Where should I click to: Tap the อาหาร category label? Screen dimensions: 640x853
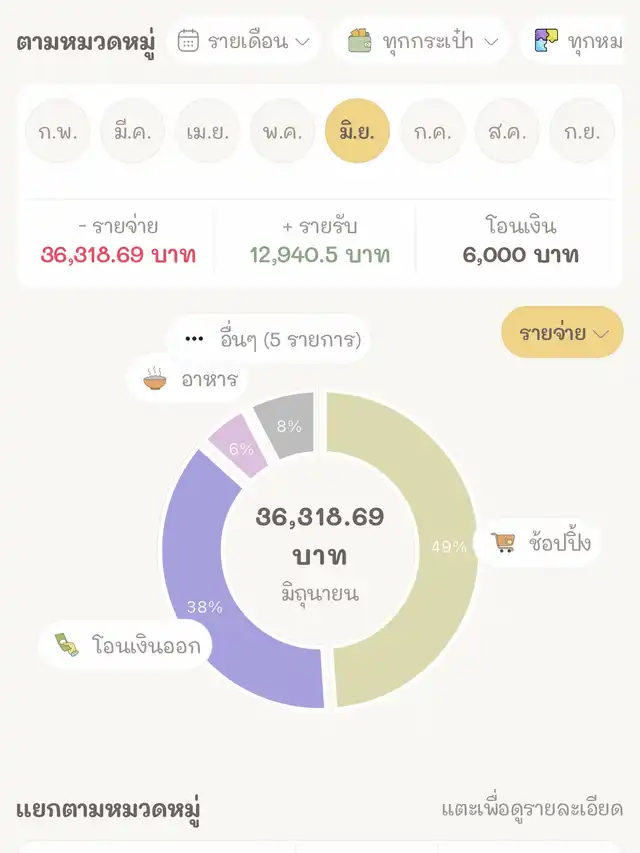(x=188, y=380)
